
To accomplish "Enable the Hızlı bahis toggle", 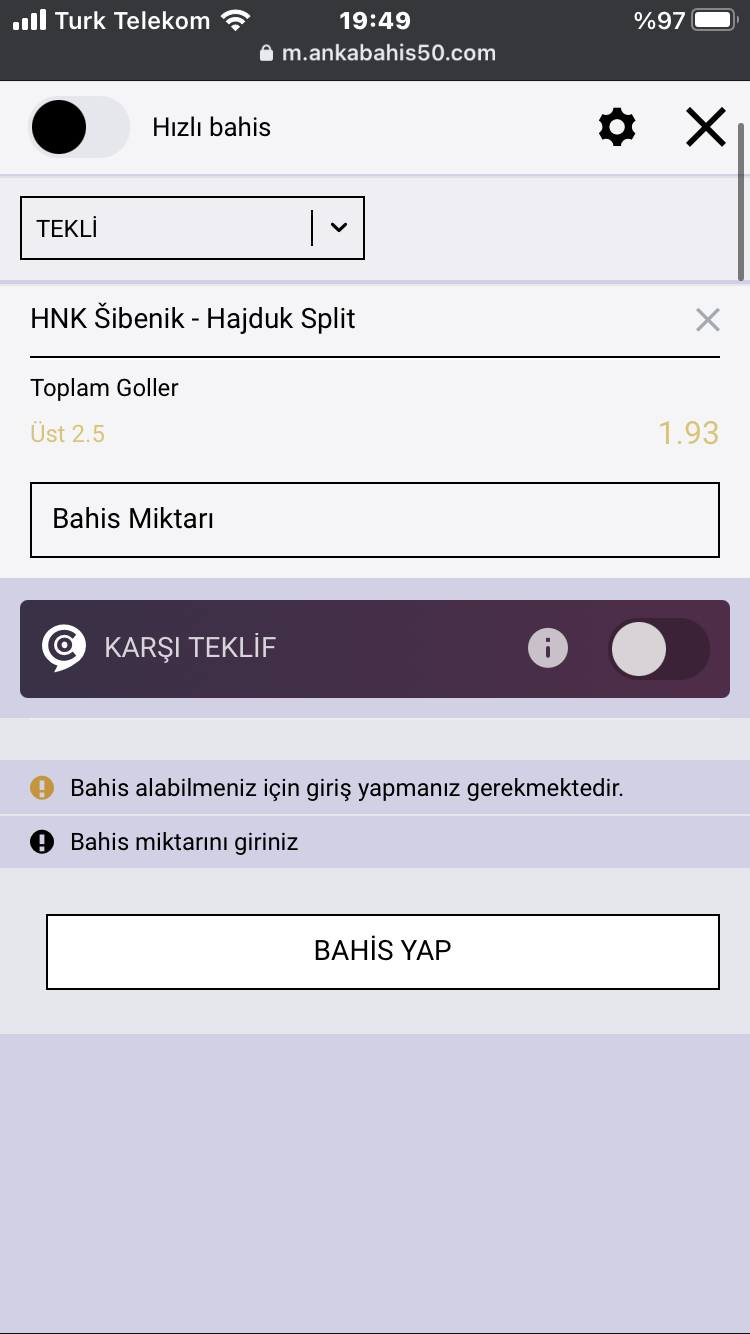I will [x=79, y=127].
